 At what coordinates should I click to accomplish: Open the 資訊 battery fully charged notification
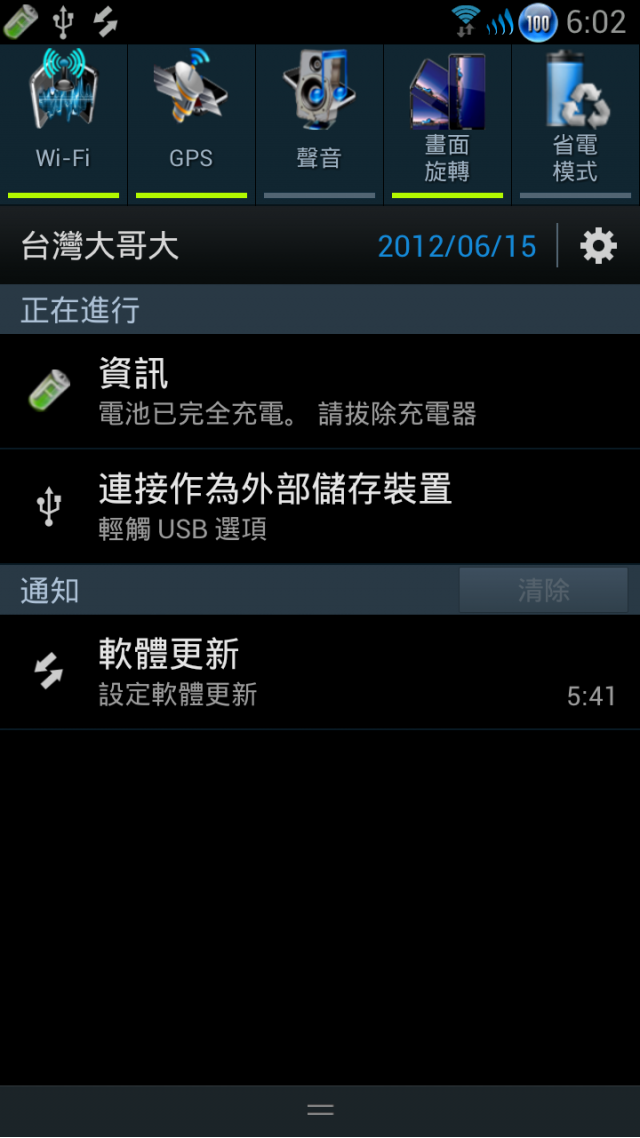click(320, 392)
